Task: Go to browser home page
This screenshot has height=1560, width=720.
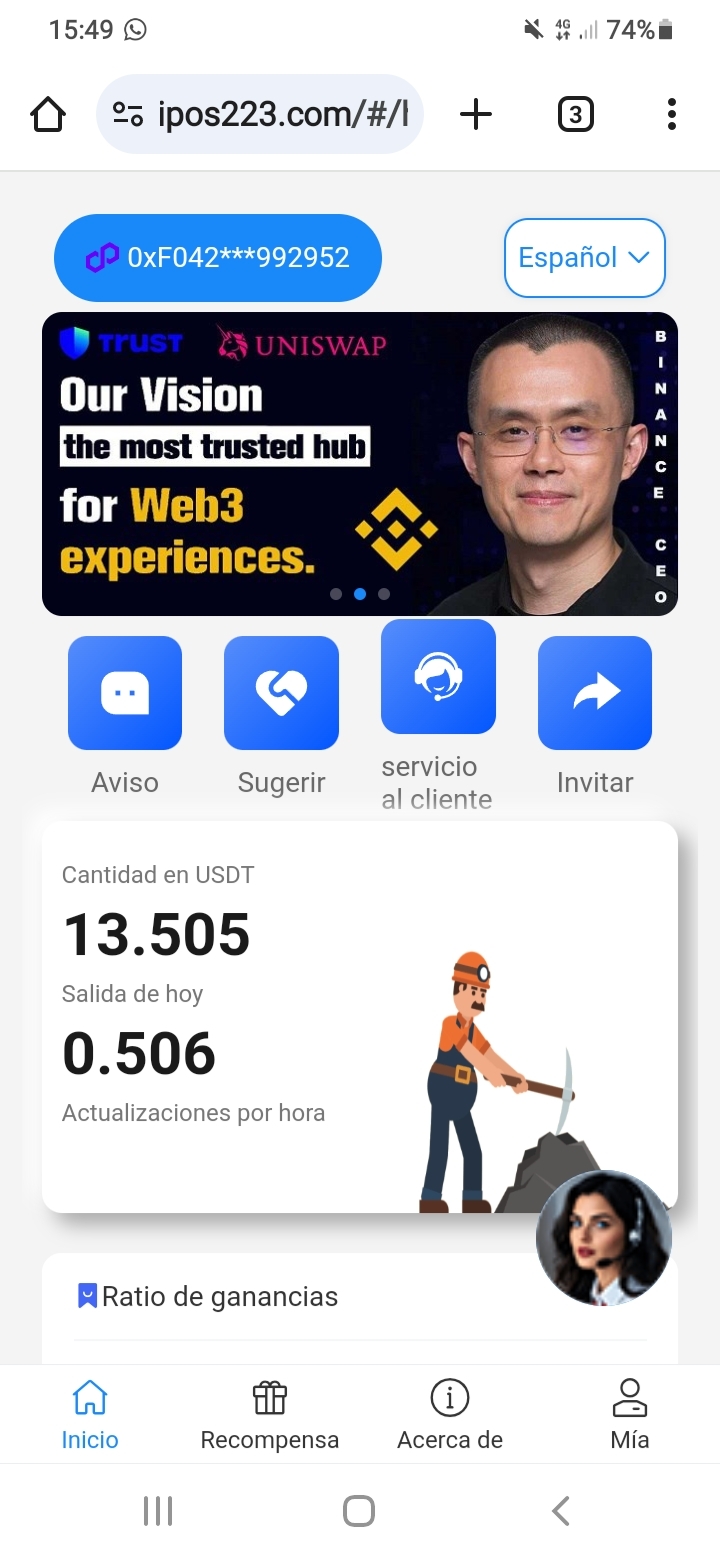Action: coord(48,115)
